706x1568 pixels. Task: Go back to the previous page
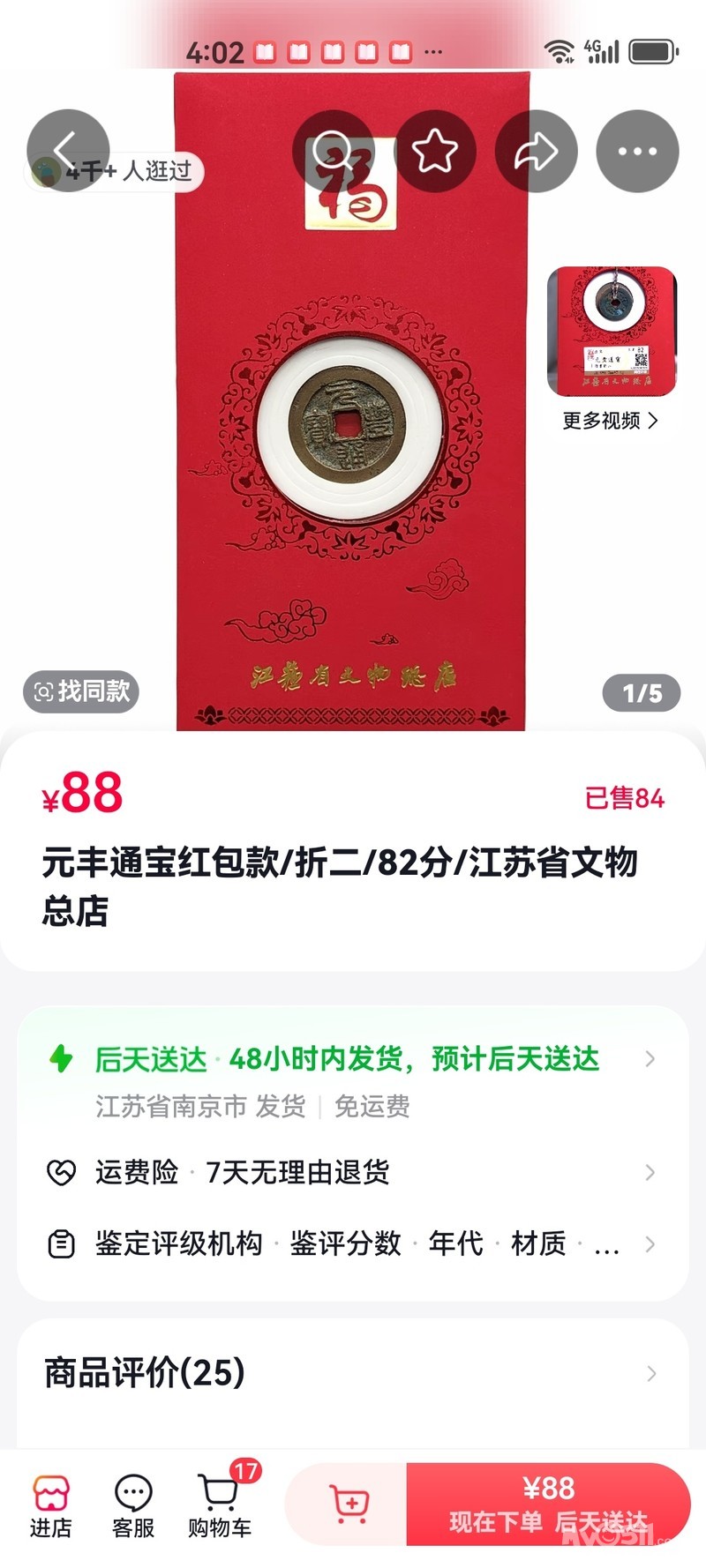tap(67, 151)
